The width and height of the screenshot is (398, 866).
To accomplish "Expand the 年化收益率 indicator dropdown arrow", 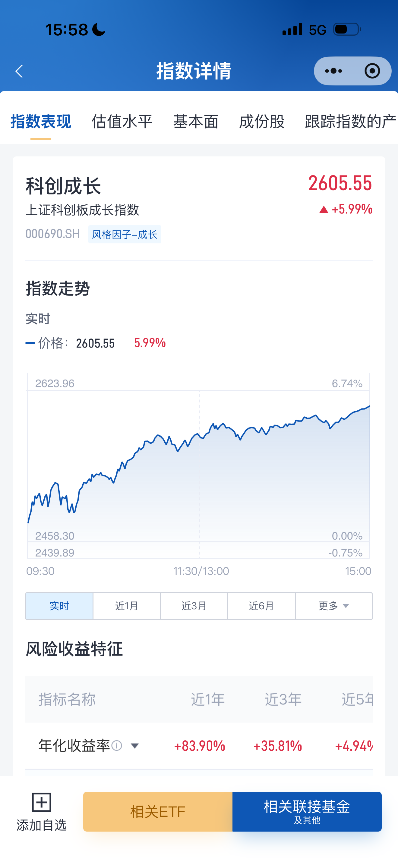I will (135, 746).
